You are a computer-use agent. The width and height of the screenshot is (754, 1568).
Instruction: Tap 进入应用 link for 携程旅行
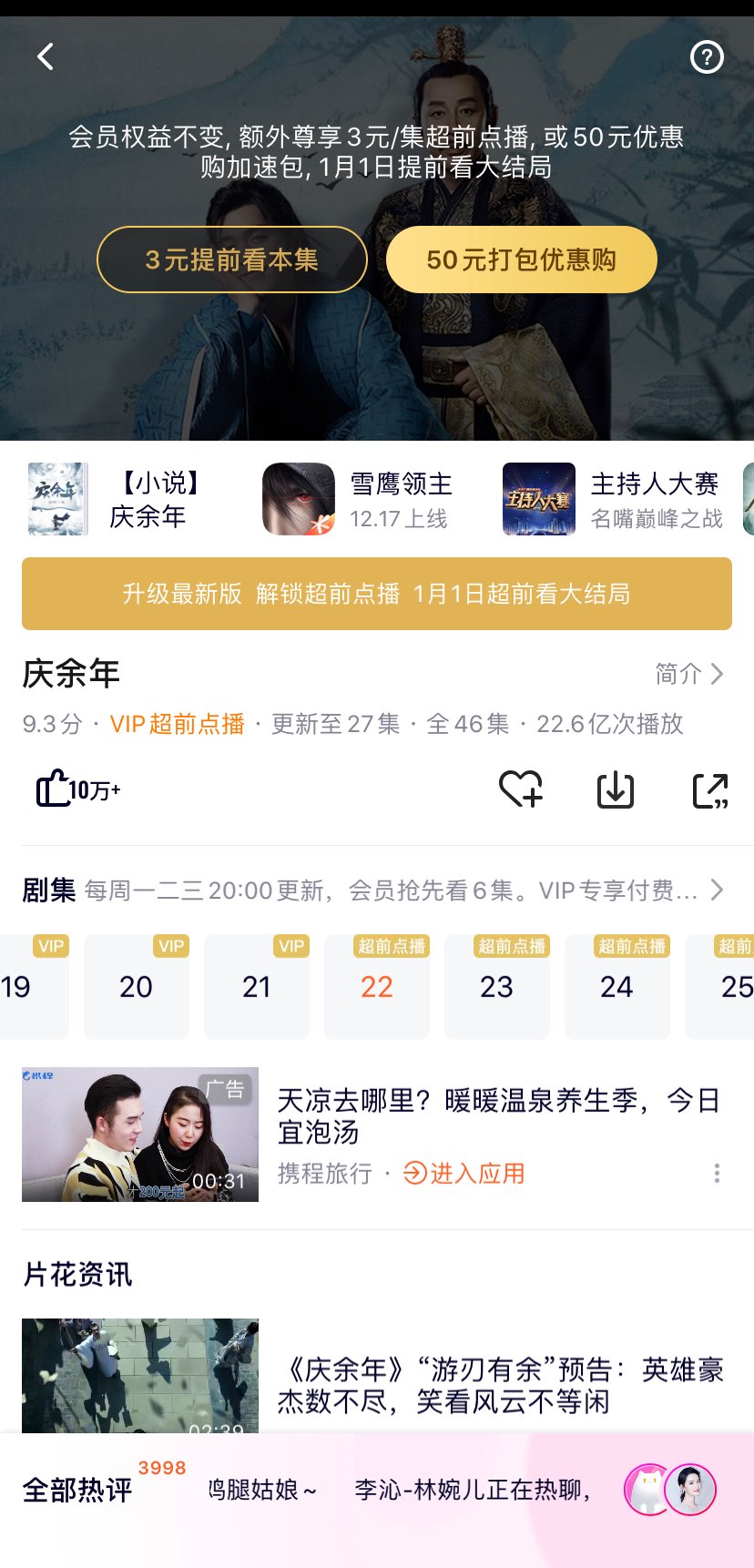point(464,1173)
